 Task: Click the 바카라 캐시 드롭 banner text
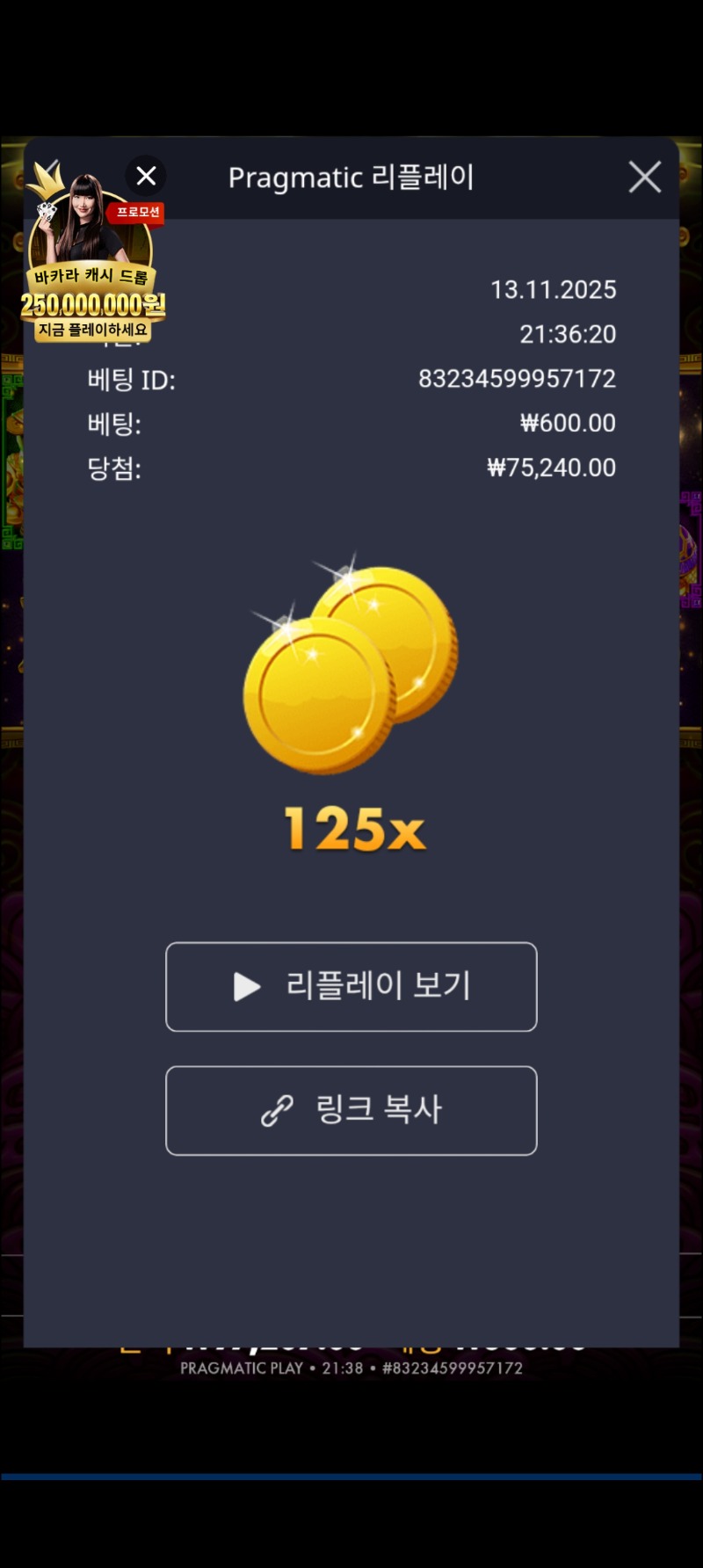click(93, 274)
